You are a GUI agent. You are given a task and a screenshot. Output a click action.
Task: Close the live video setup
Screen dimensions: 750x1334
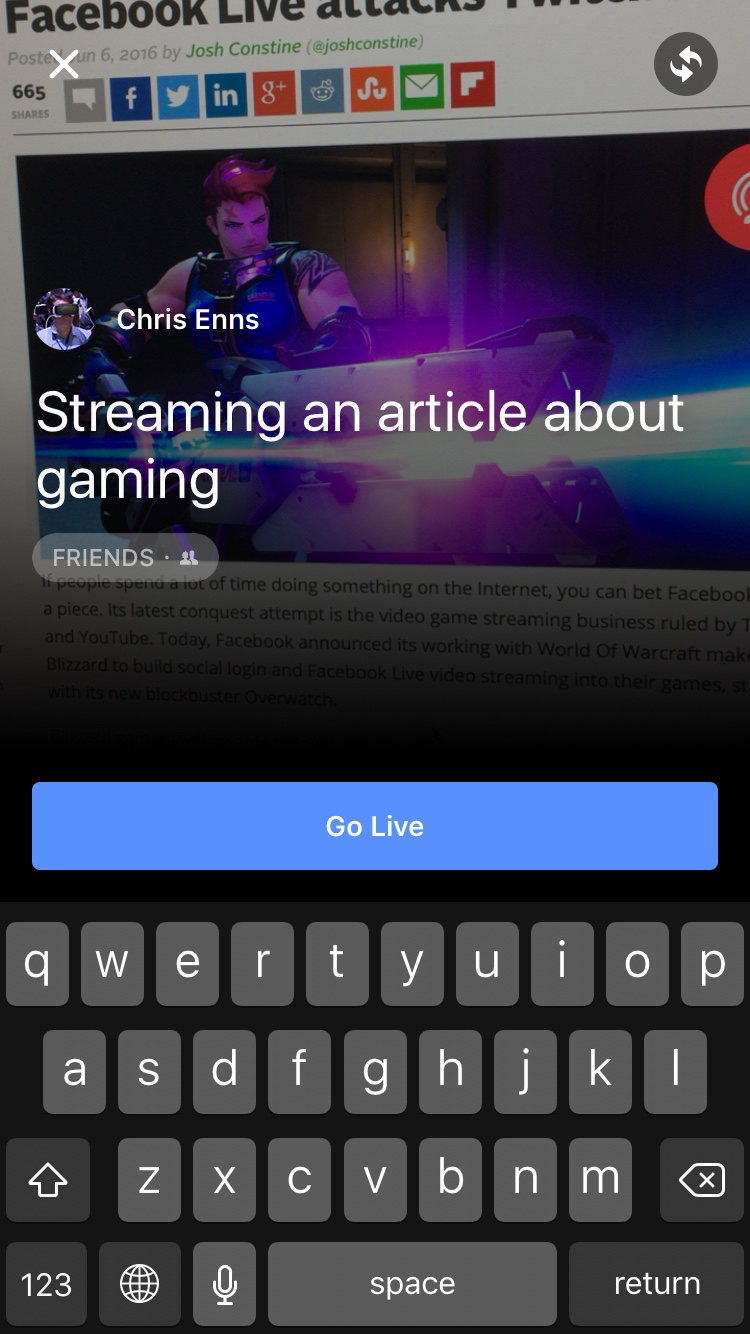coord(64,66)
